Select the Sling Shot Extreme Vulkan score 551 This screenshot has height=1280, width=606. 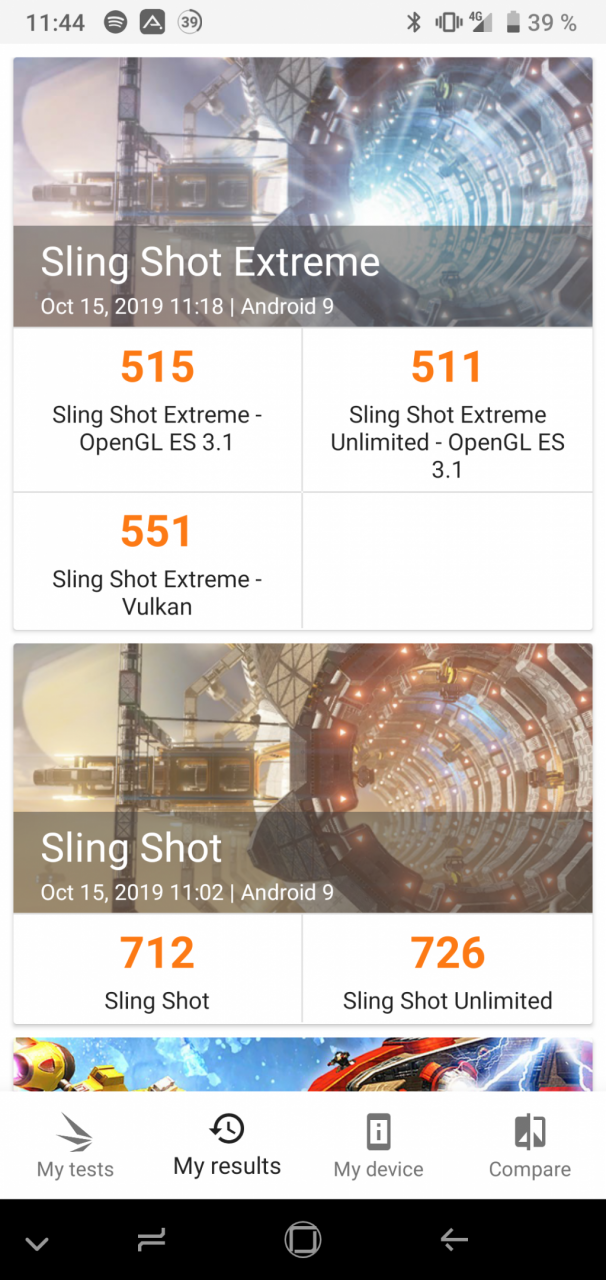click(157, 560)
